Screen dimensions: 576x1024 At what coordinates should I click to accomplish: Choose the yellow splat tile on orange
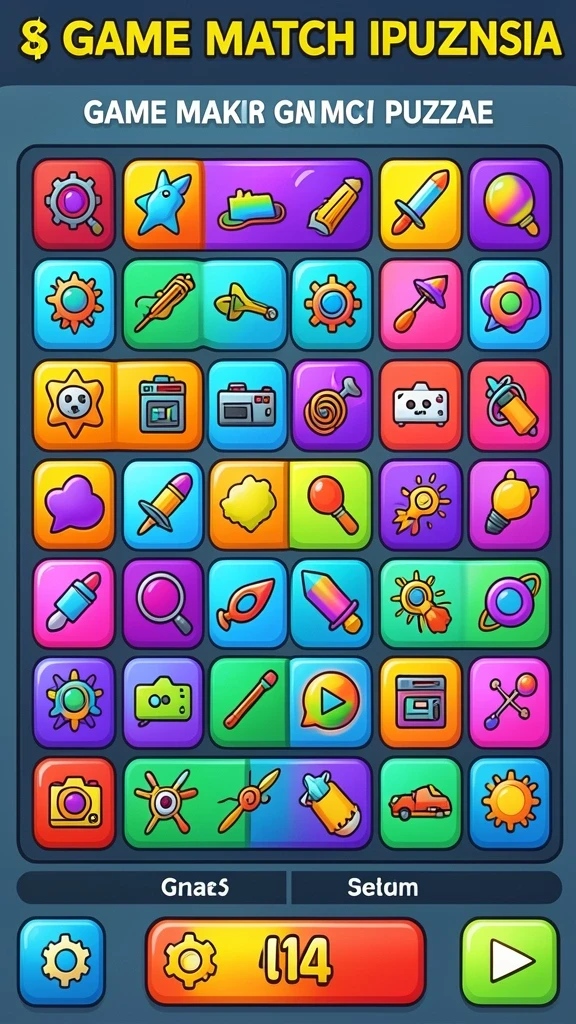tap(249, 504)
